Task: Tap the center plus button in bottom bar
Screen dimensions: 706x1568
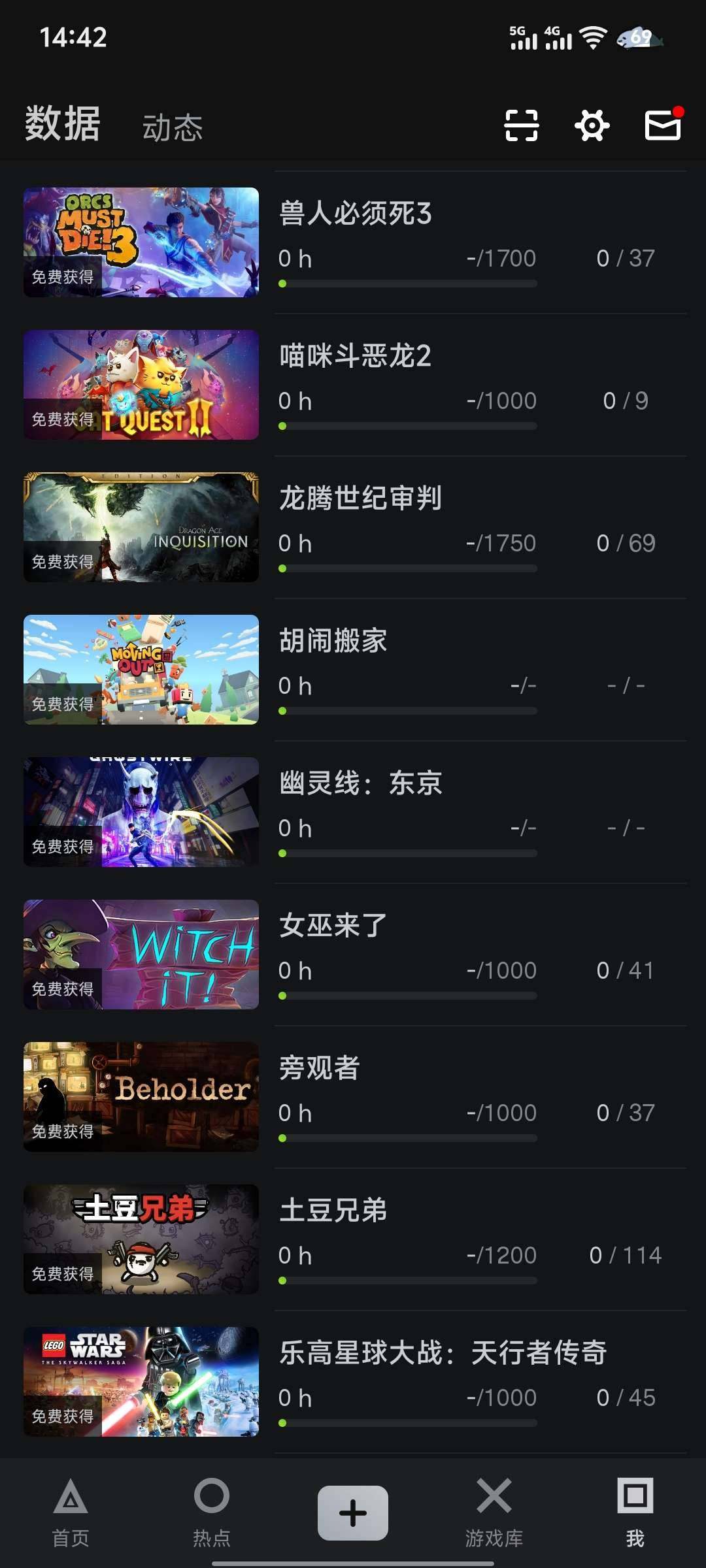Action: pos(353,1511)
